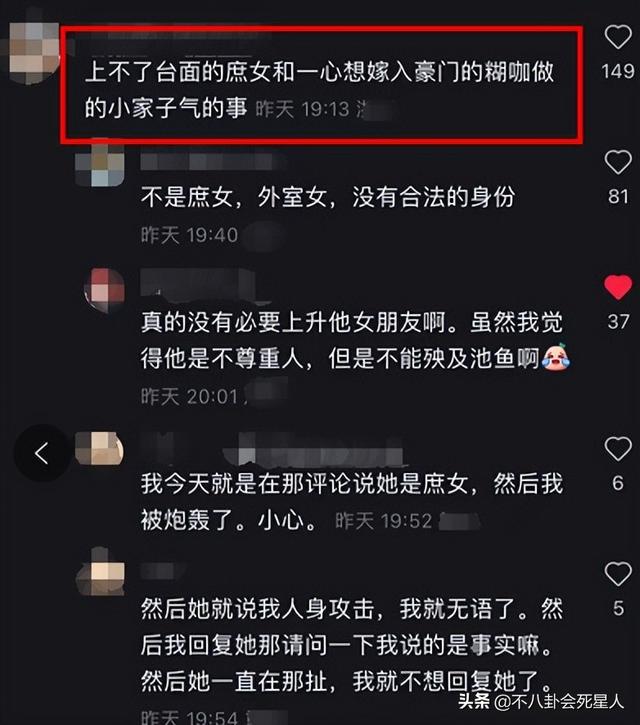Like the comment 我今天就是在那评论说她是庶女

pyautogui.click(x=619, y=449)
